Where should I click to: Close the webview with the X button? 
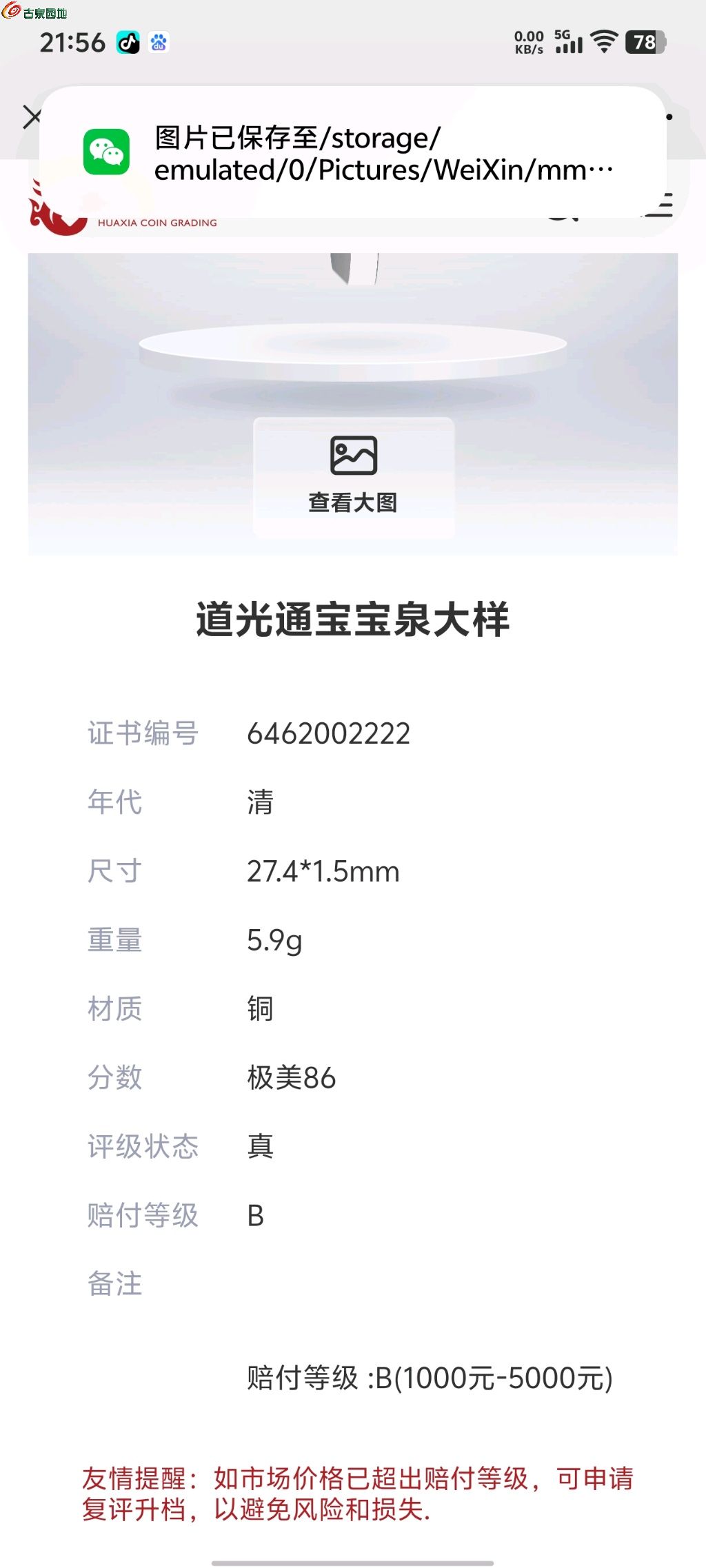pyautogui.click(x=31, y=117)
